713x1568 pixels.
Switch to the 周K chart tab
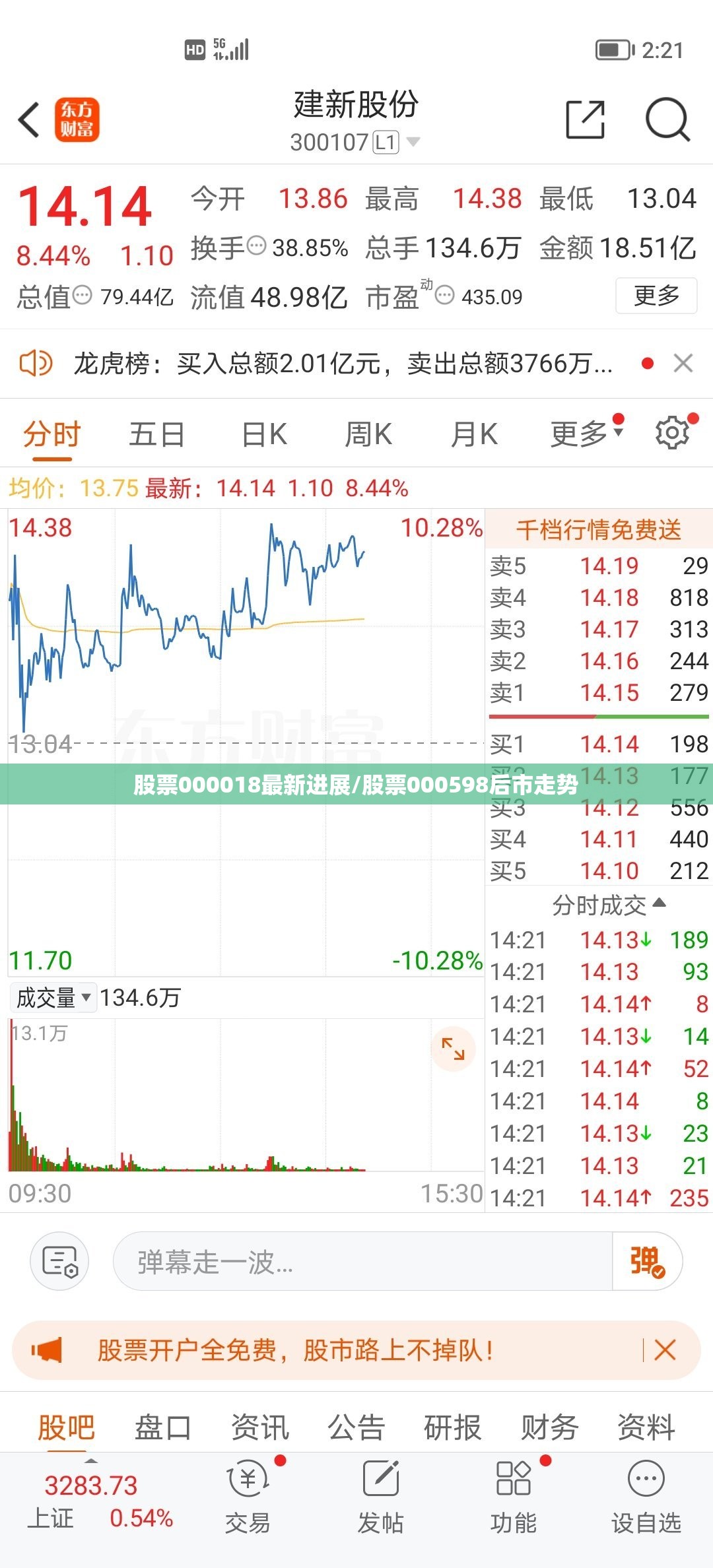[368, 435]
